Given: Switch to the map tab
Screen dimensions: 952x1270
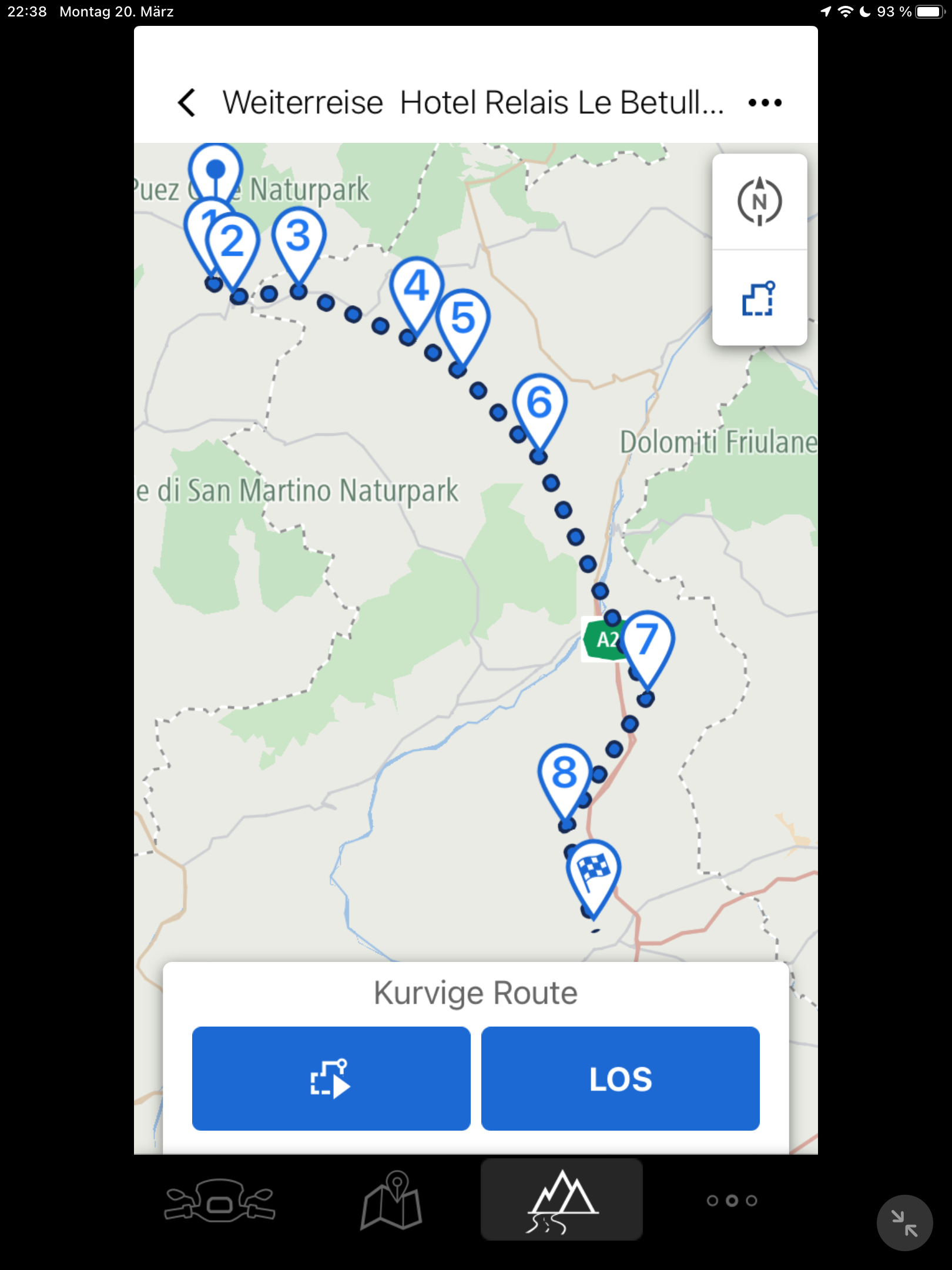Looking at the screenshot, I should 391,1200.
